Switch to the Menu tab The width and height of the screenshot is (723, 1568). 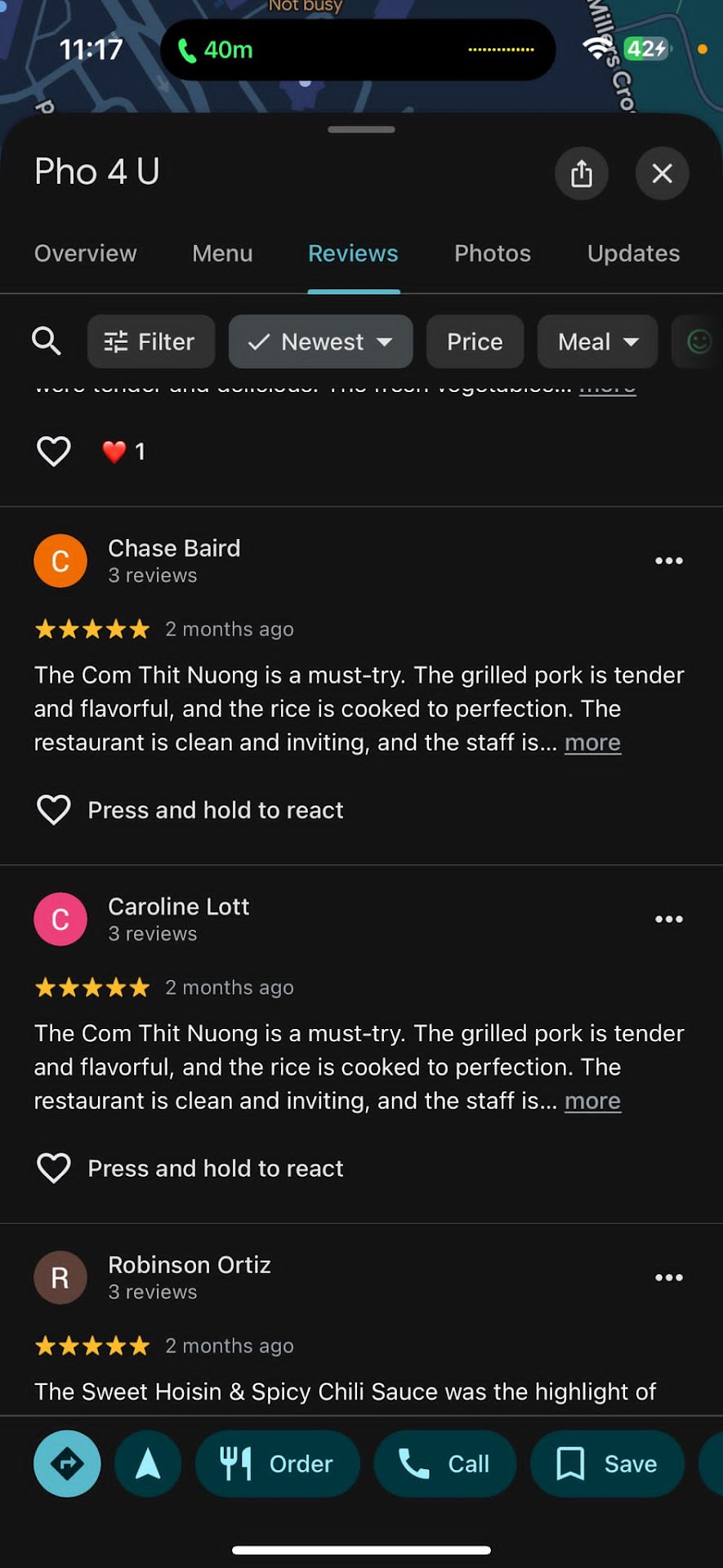click(x=222, y=253)
